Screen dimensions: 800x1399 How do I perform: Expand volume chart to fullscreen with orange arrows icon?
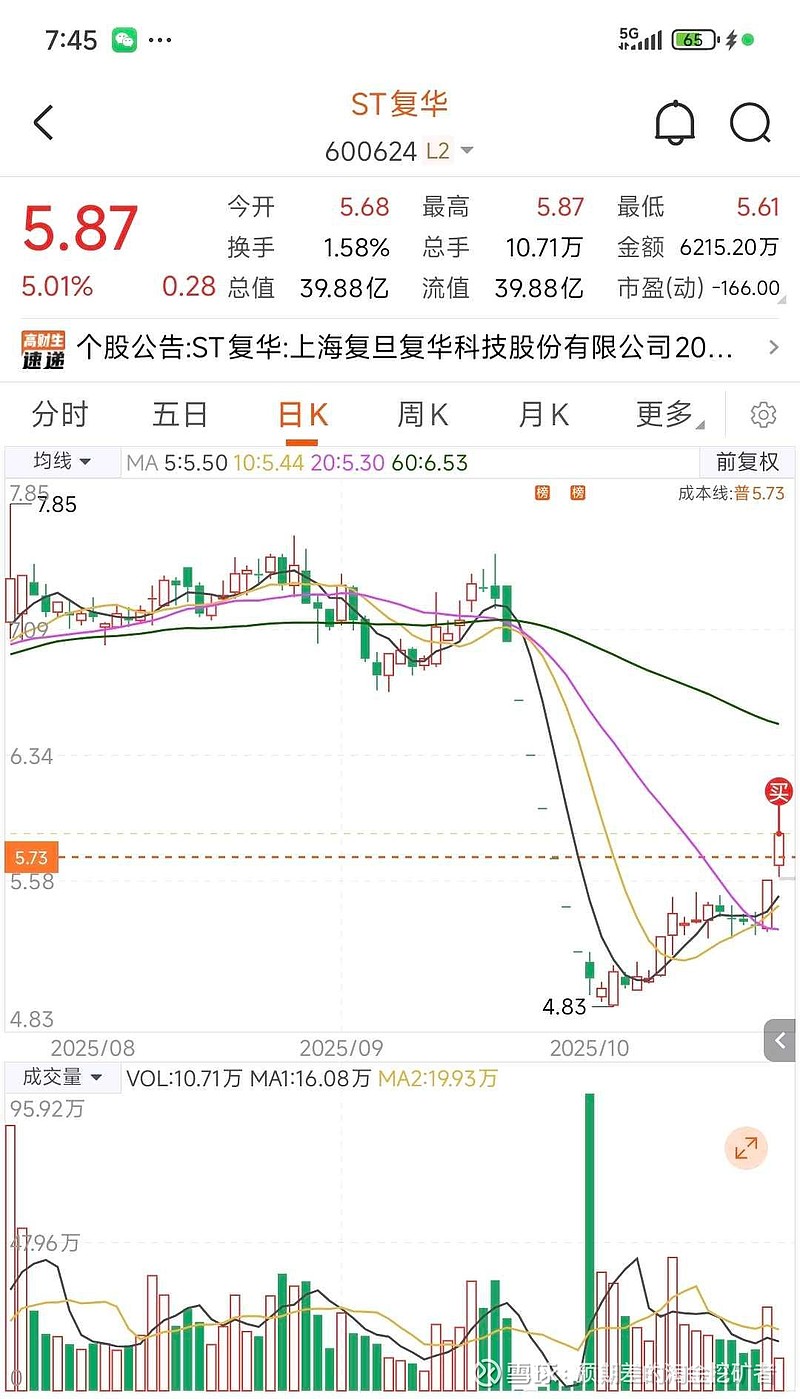tap(745, 1148)
